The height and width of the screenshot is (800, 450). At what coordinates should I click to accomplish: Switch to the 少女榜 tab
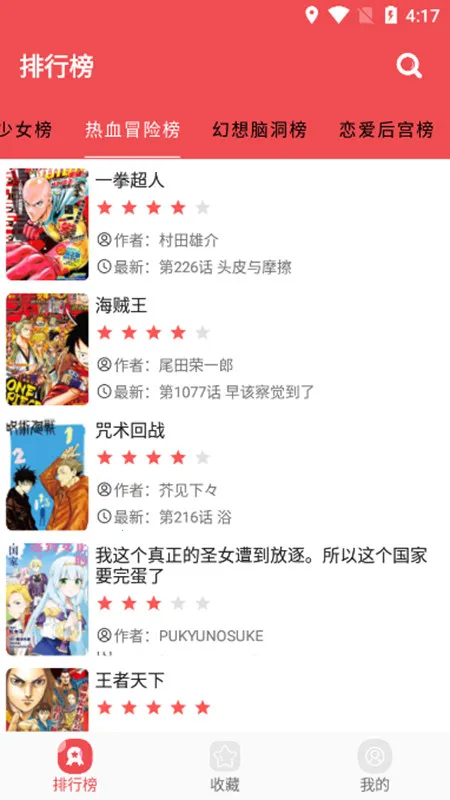[26, 130]
